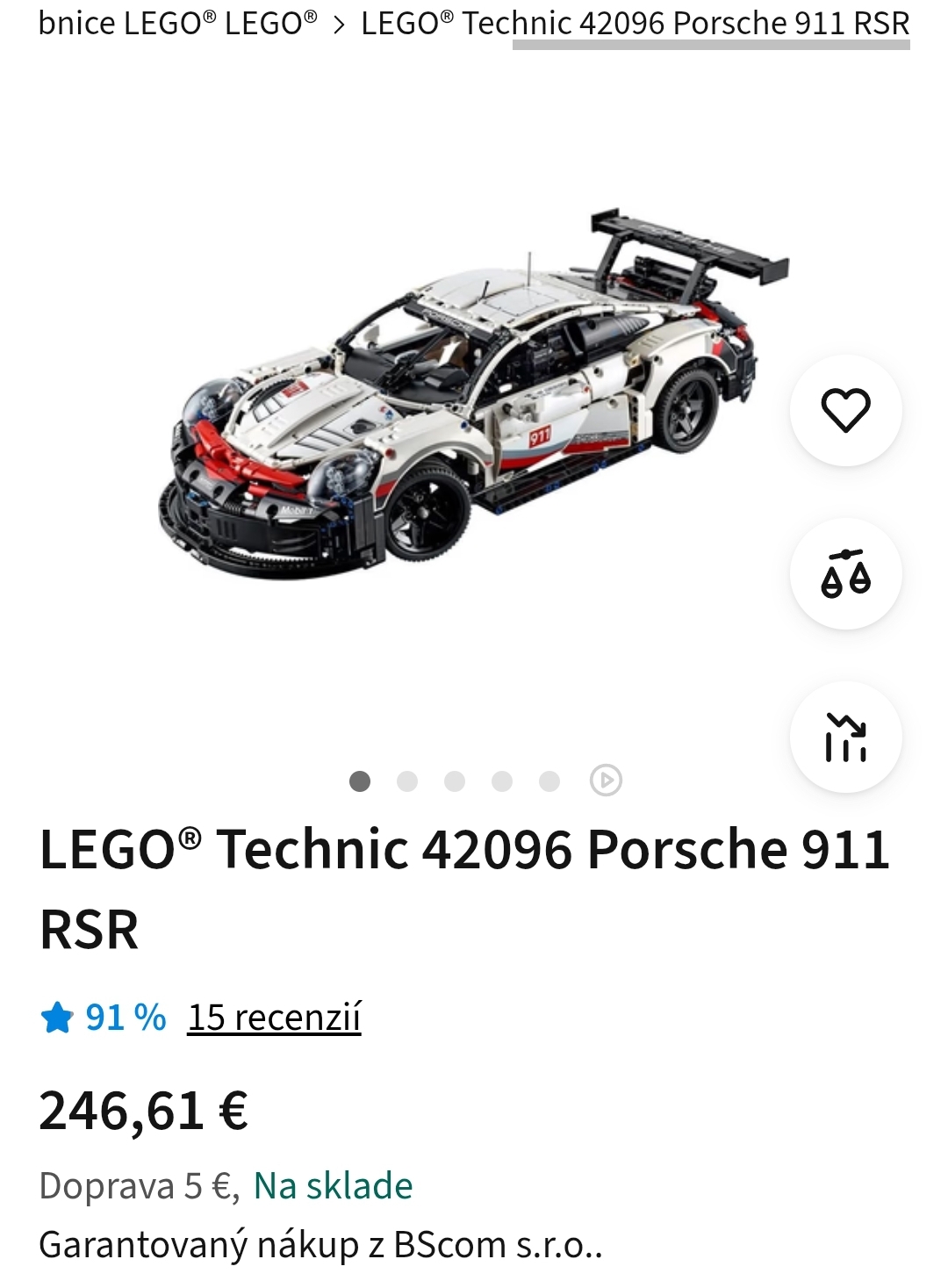Image resolution: width=948 pixels, height=1288 pixels.
Task: Play the product video from the gallery
Action: [x=606, y=781]
